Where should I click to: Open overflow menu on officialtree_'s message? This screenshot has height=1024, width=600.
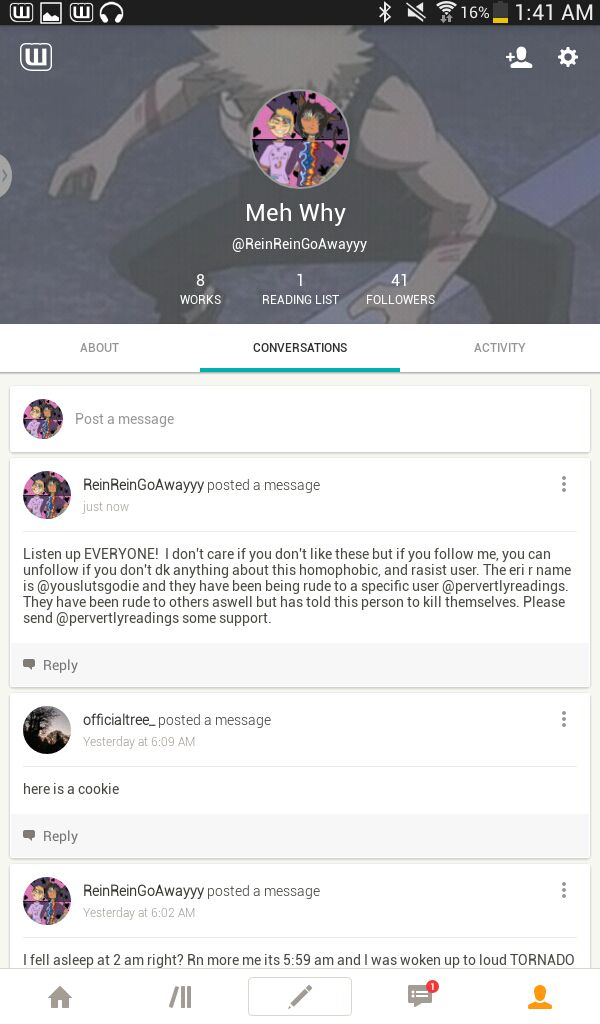564,720
